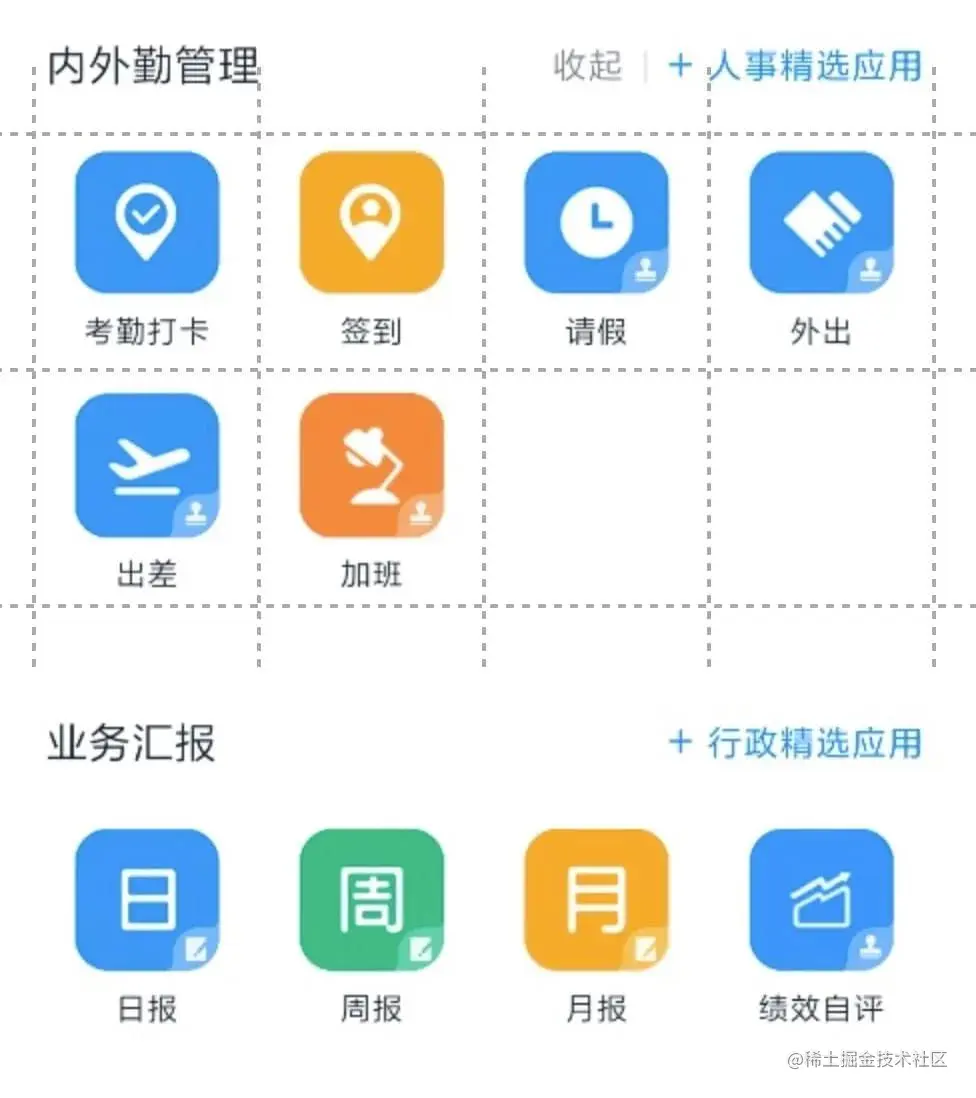
Task: Tap the 加班 overtime app
Action: pos(371,465)
